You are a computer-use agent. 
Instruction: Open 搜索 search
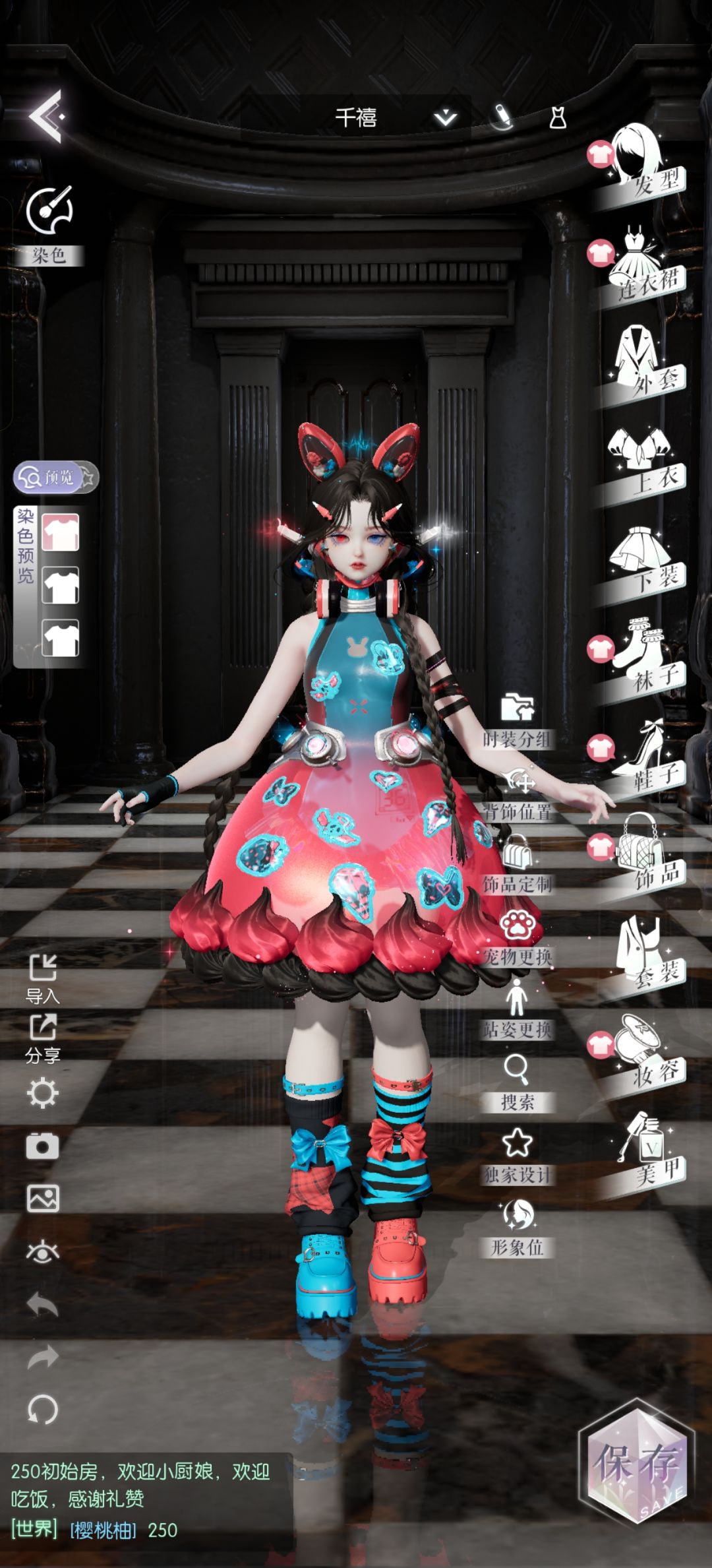(518, 1083)
